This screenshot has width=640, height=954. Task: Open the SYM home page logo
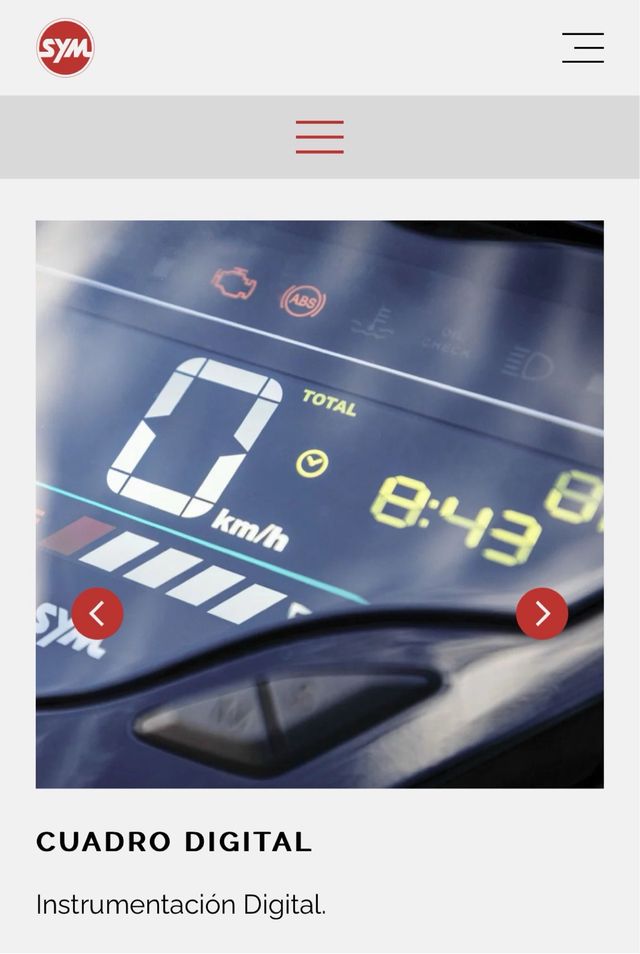(x=66, y=48)
